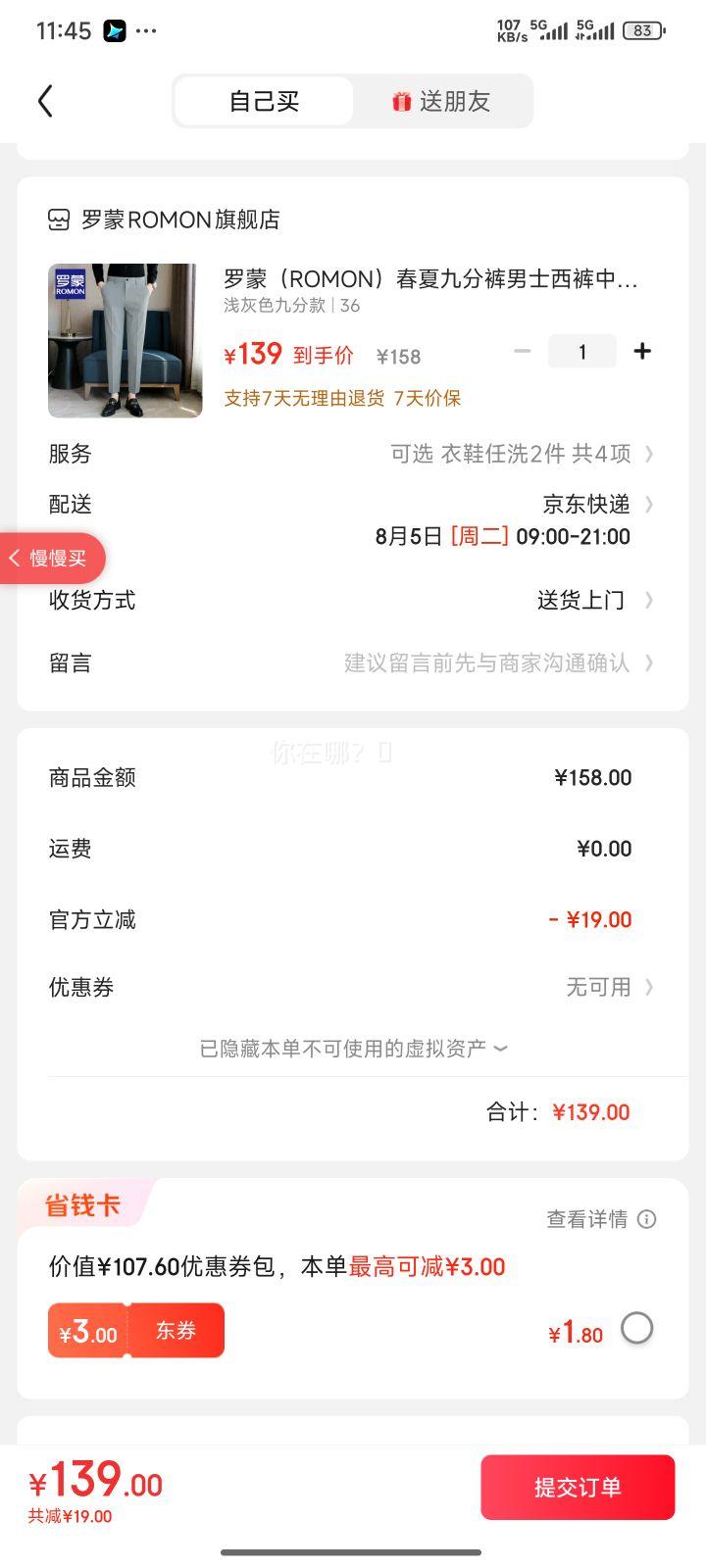Change 配送 京东快递 delivery time
The width and height of the screenshot is (706, 1568).
click(352, 519)
